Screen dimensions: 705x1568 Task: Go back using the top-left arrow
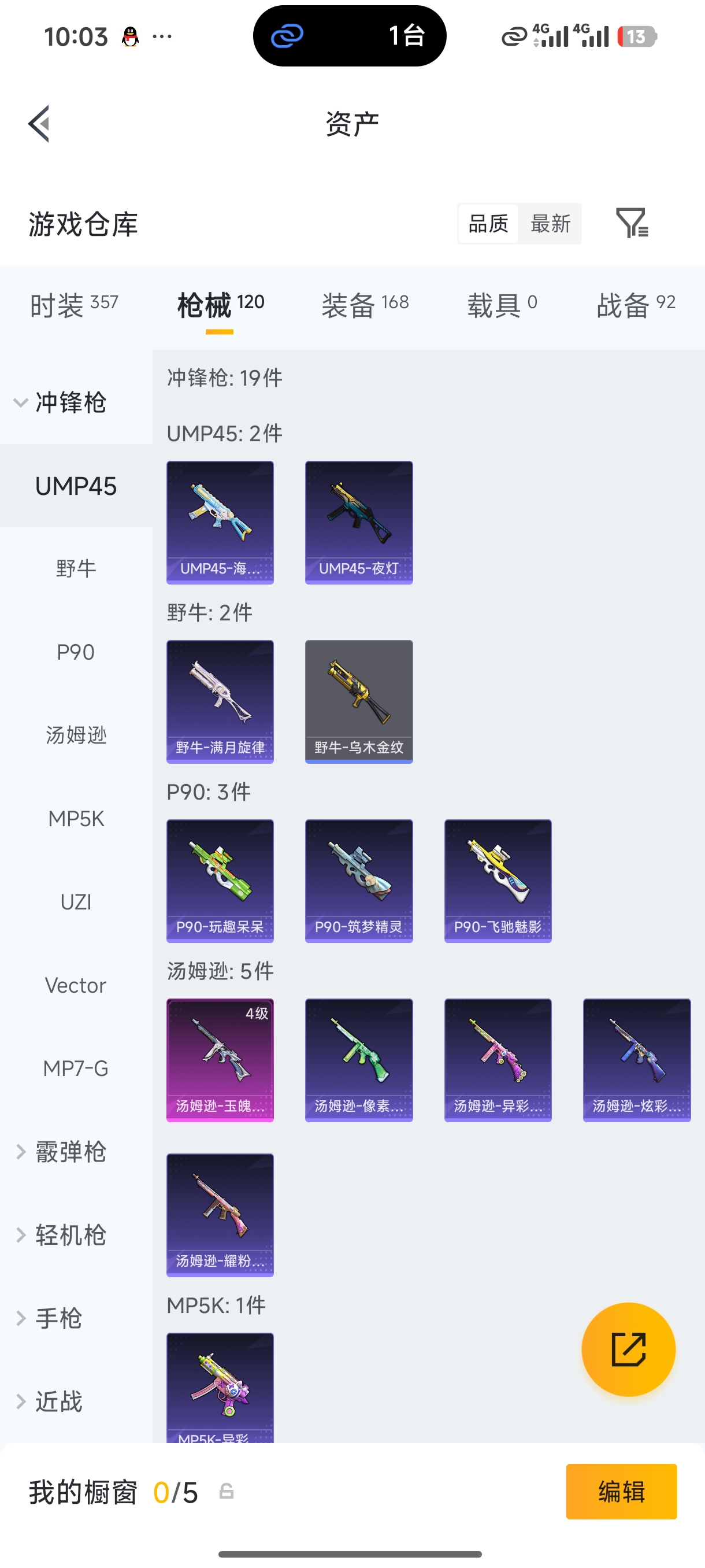[x=38, y=124]
